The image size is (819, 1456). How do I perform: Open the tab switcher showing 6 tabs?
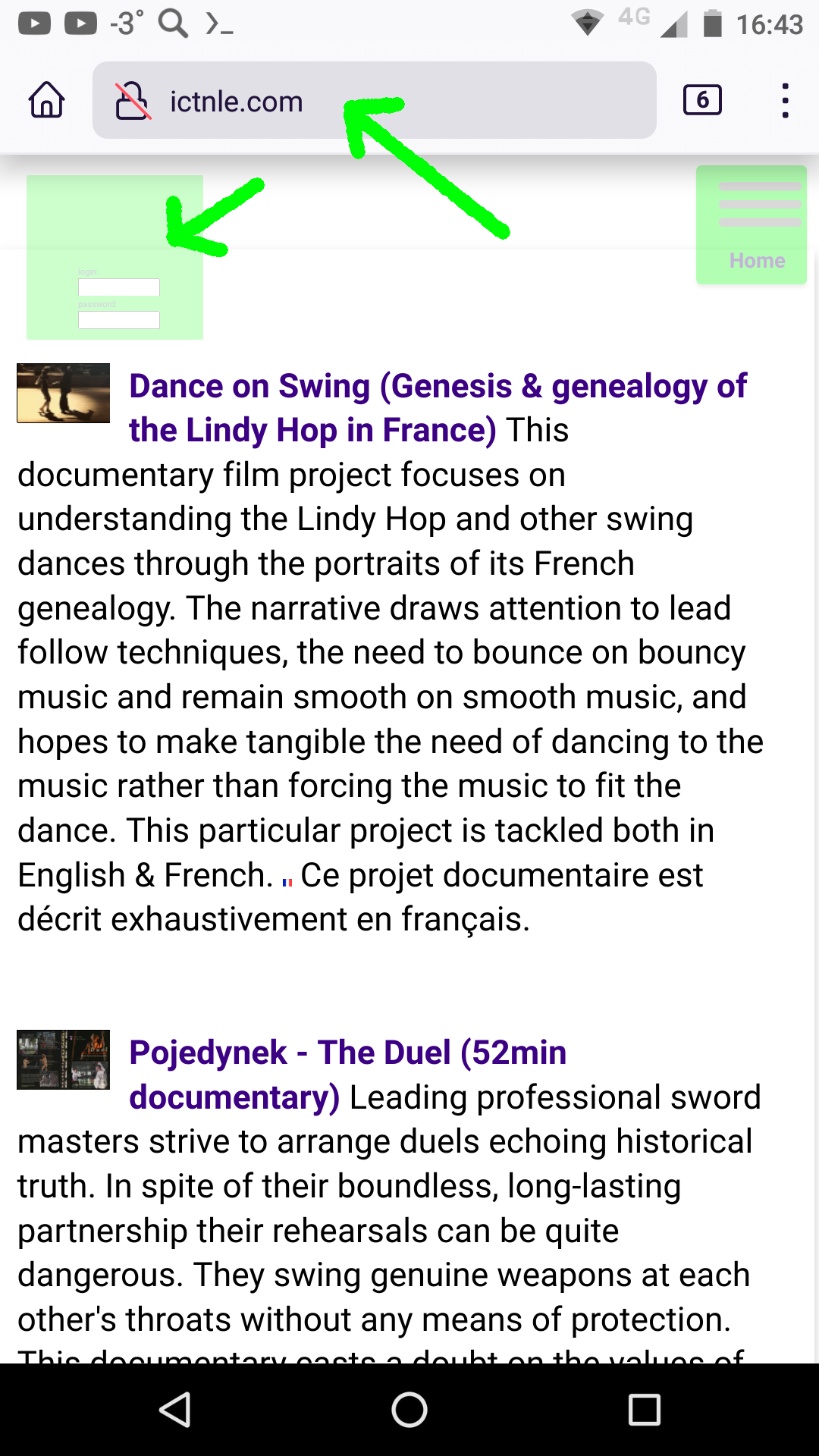(x=702, y=100)
